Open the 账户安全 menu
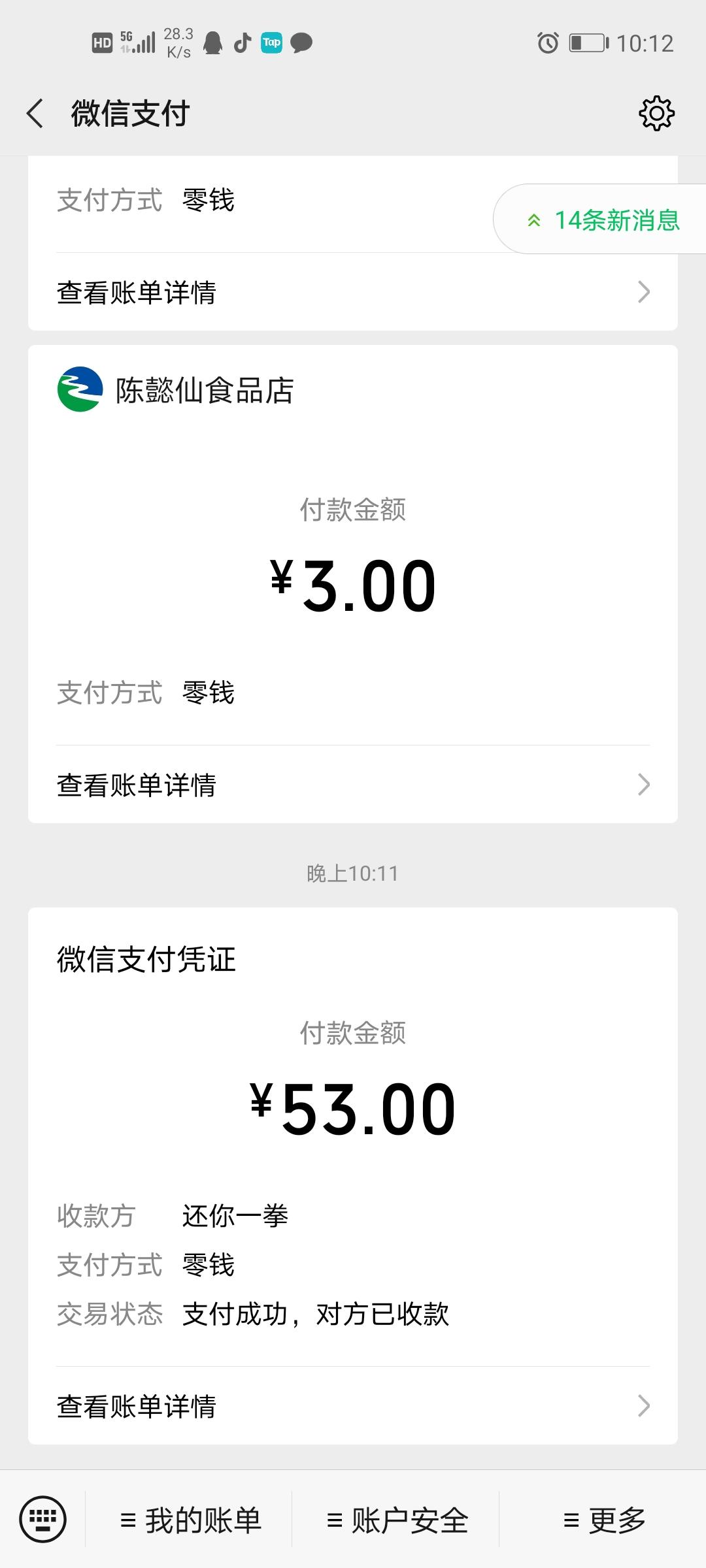Screen dimensions: 706x1568 coord(396,1520)
